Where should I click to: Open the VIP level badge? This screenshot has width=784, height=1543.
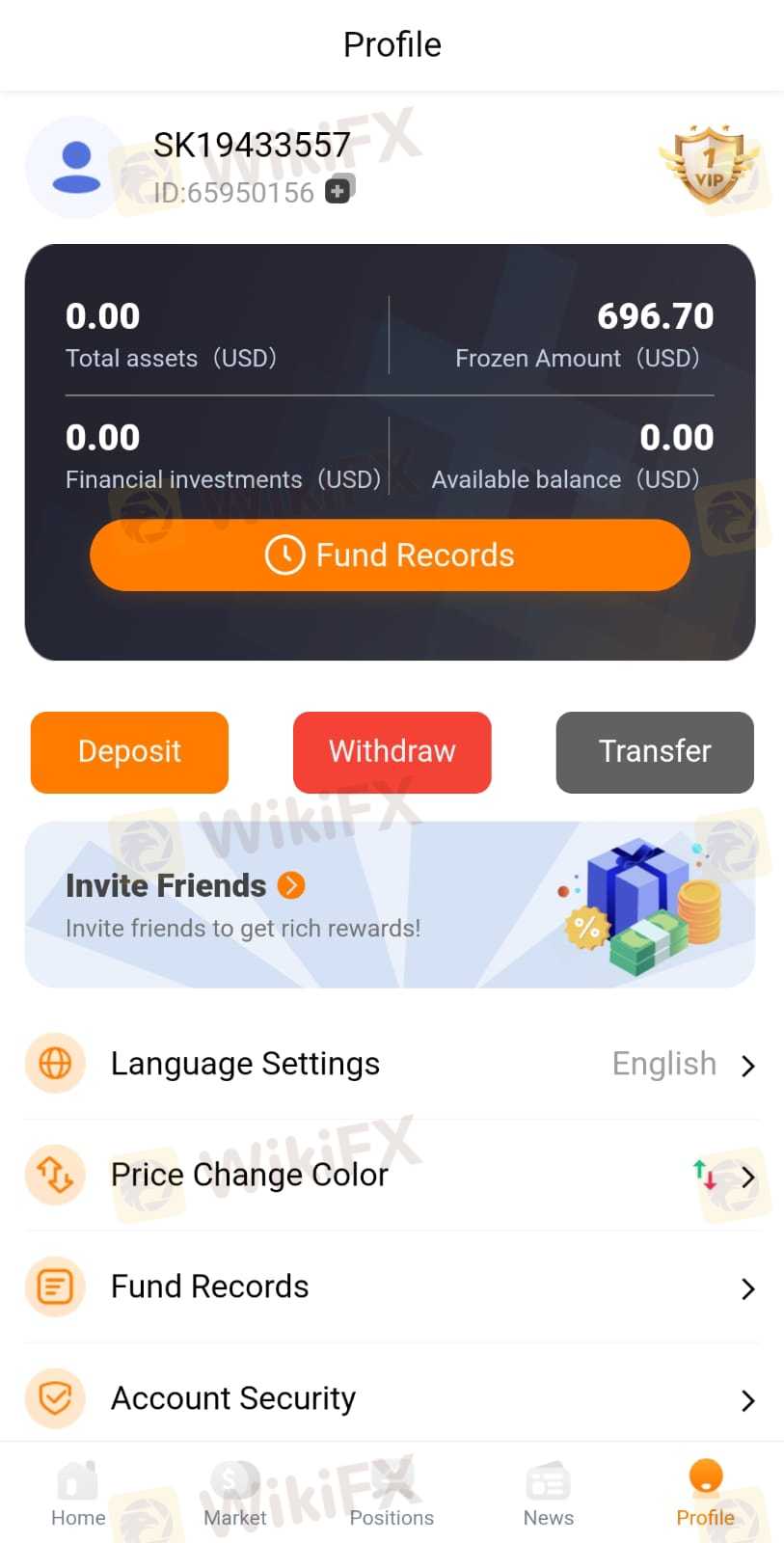click(x=710, y=165)
